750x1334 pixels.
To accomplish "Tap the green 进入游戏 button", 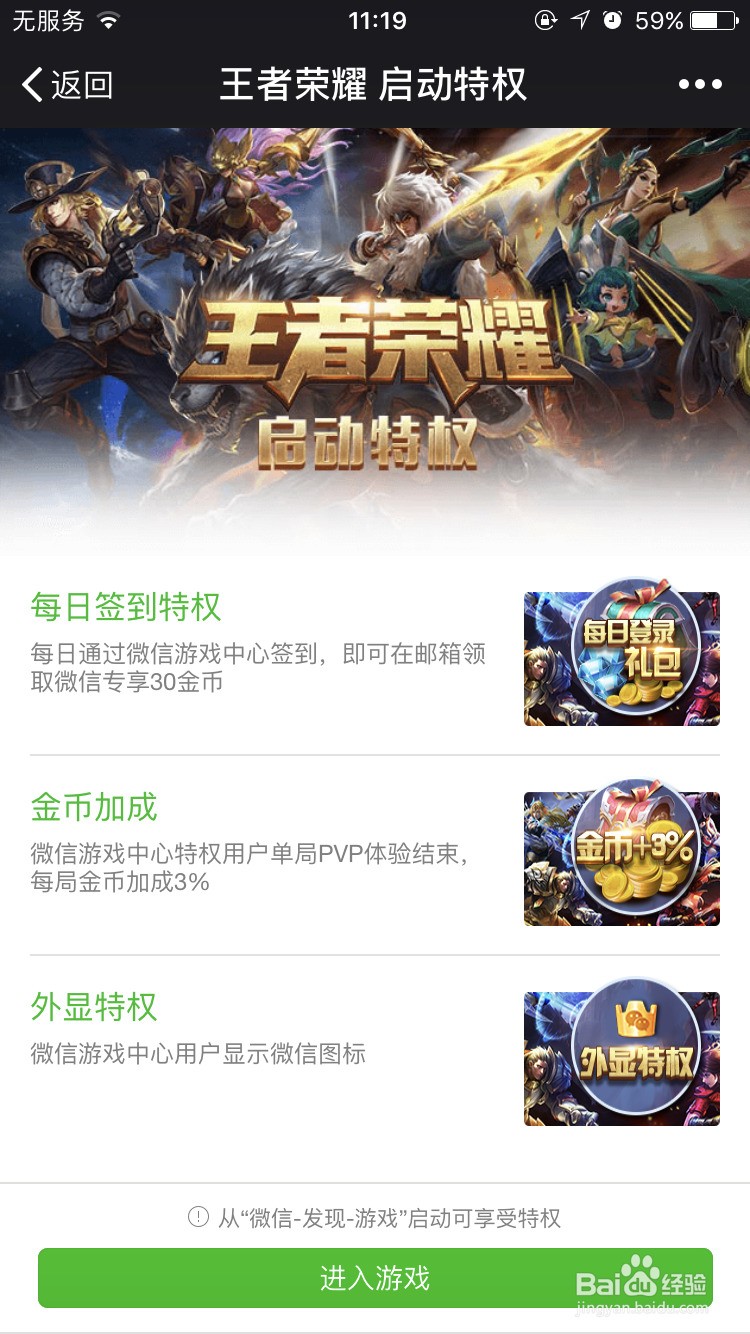I will 375,1277.
